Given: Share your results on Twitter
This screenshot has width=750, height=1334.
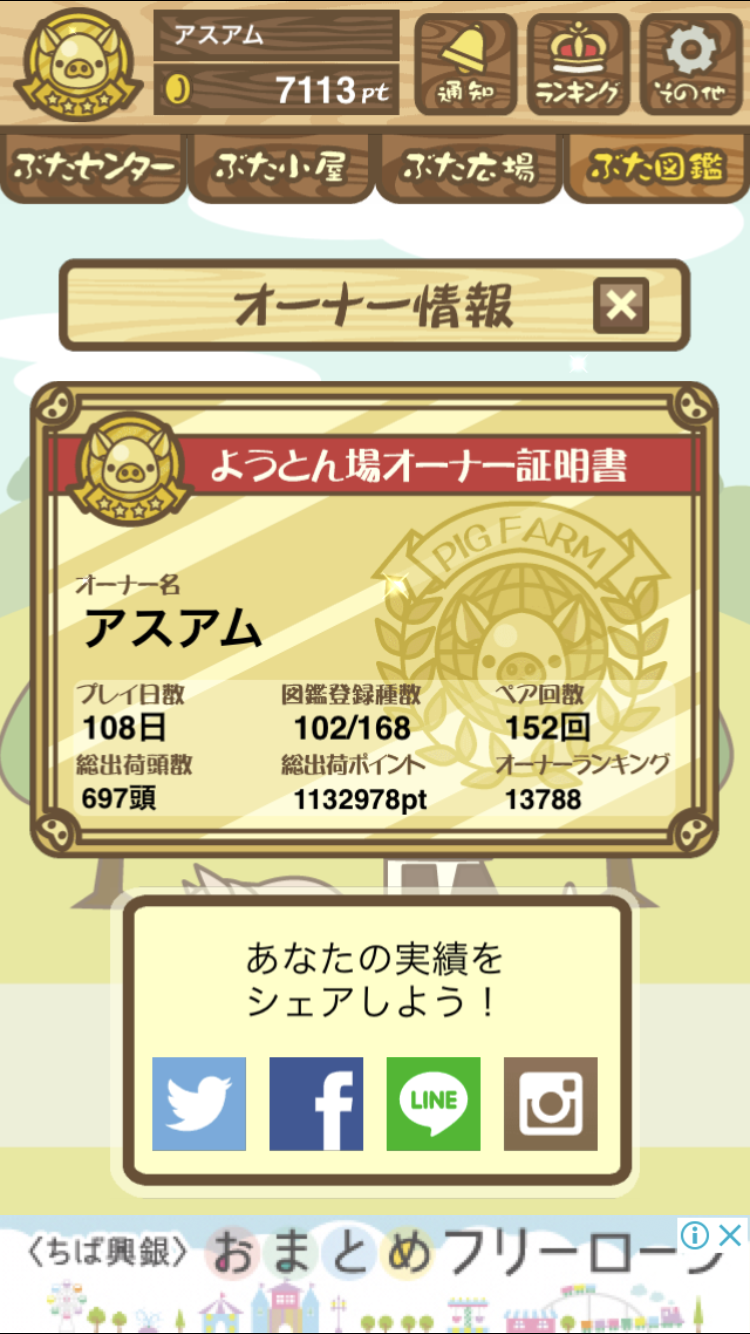Looking at the screenshot, I should (199, 1103).
